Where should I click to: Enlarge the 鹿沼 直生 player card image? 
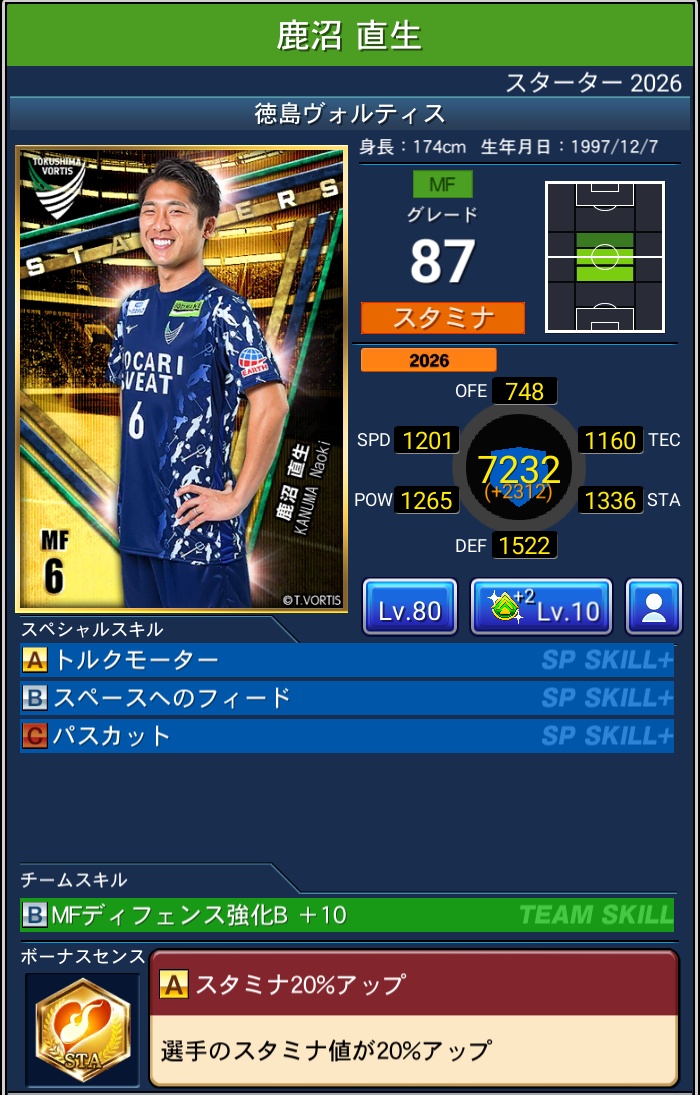[x=181, y=379]
